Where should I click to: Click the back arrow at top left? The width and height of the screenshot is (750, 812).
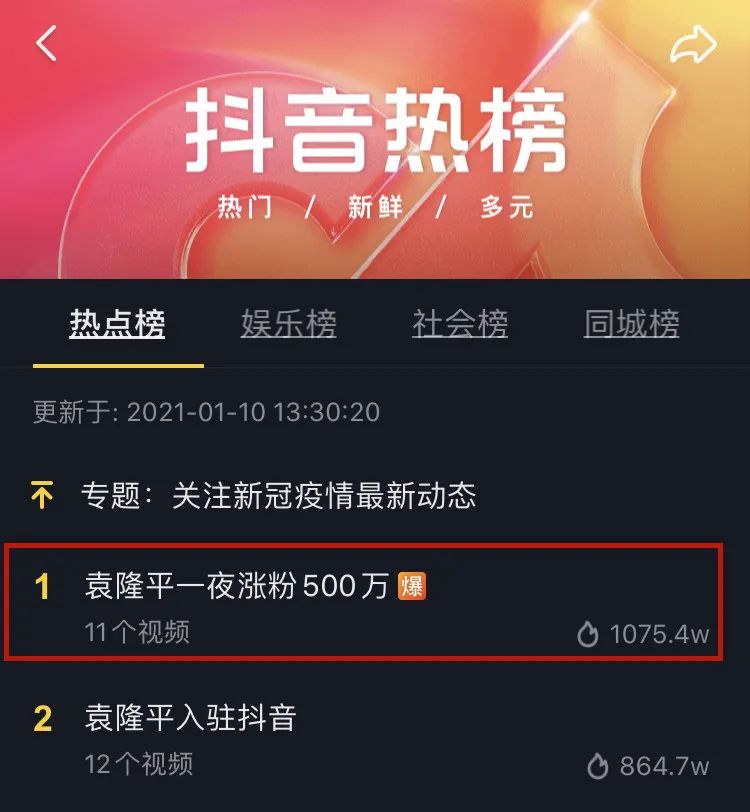tap(44, 41)
